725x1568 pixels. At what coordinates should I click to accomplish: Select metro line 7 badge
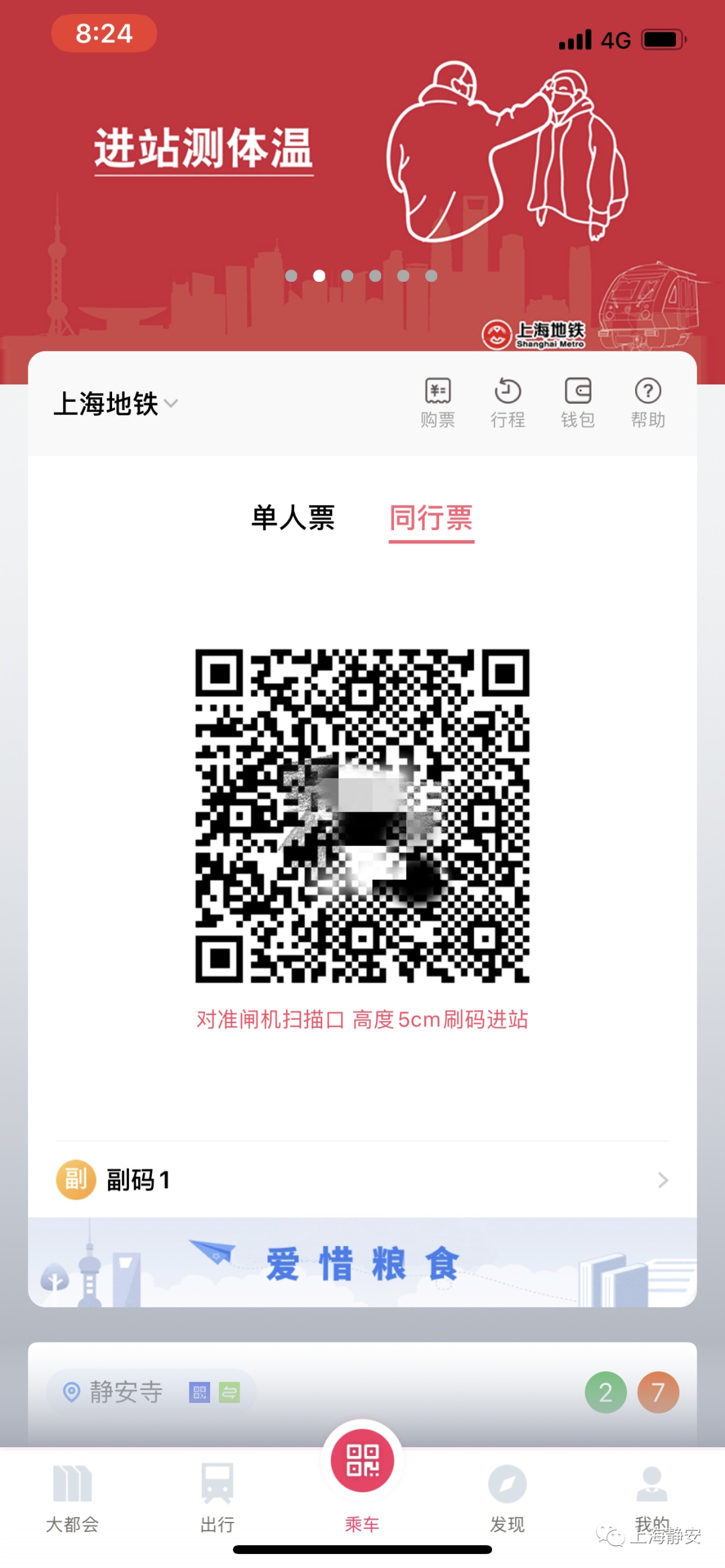658,1393
